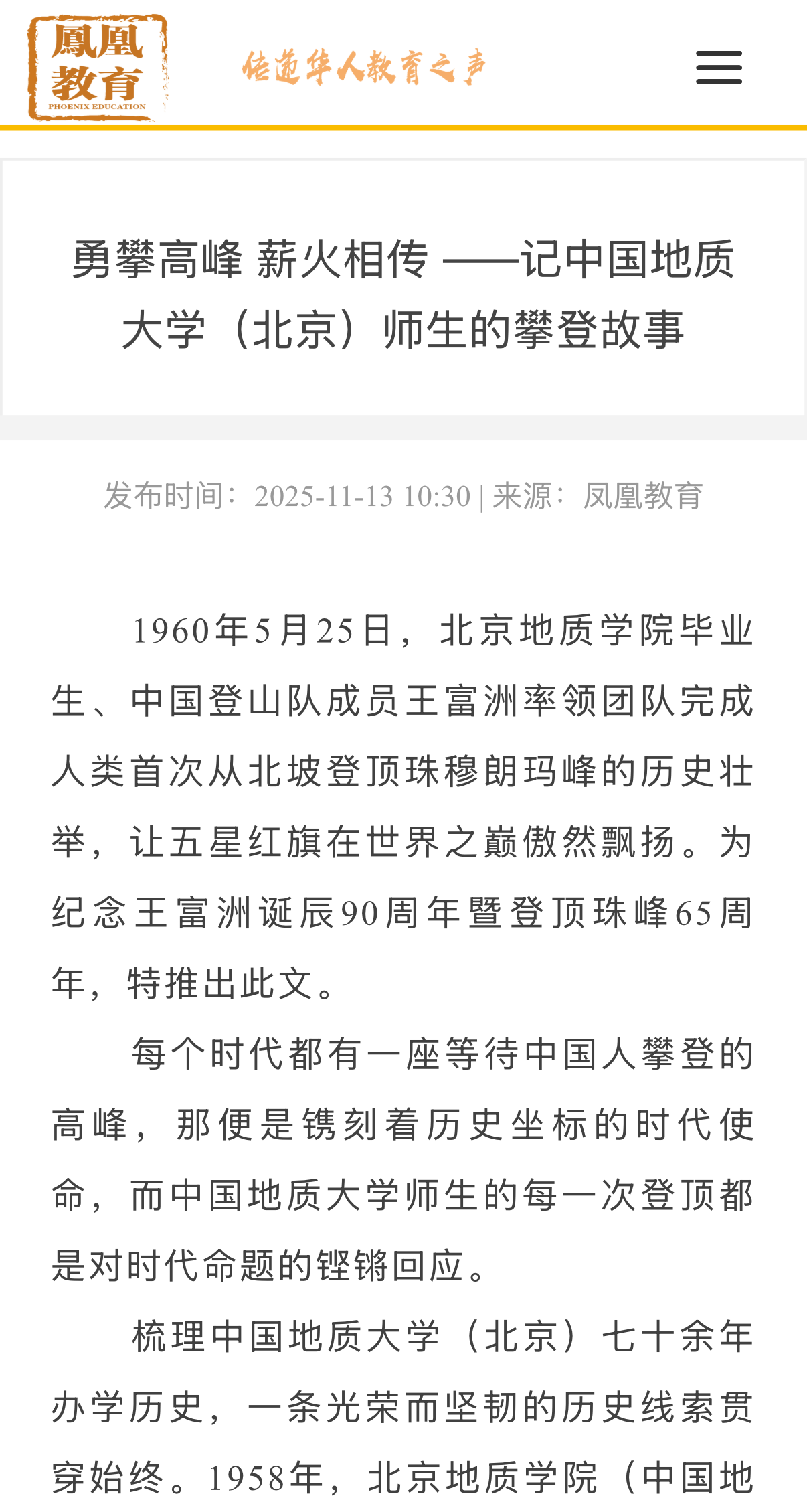Tap the Phoenix Education logo to go home
This screenshot has height=1512, width=807.
97,68
